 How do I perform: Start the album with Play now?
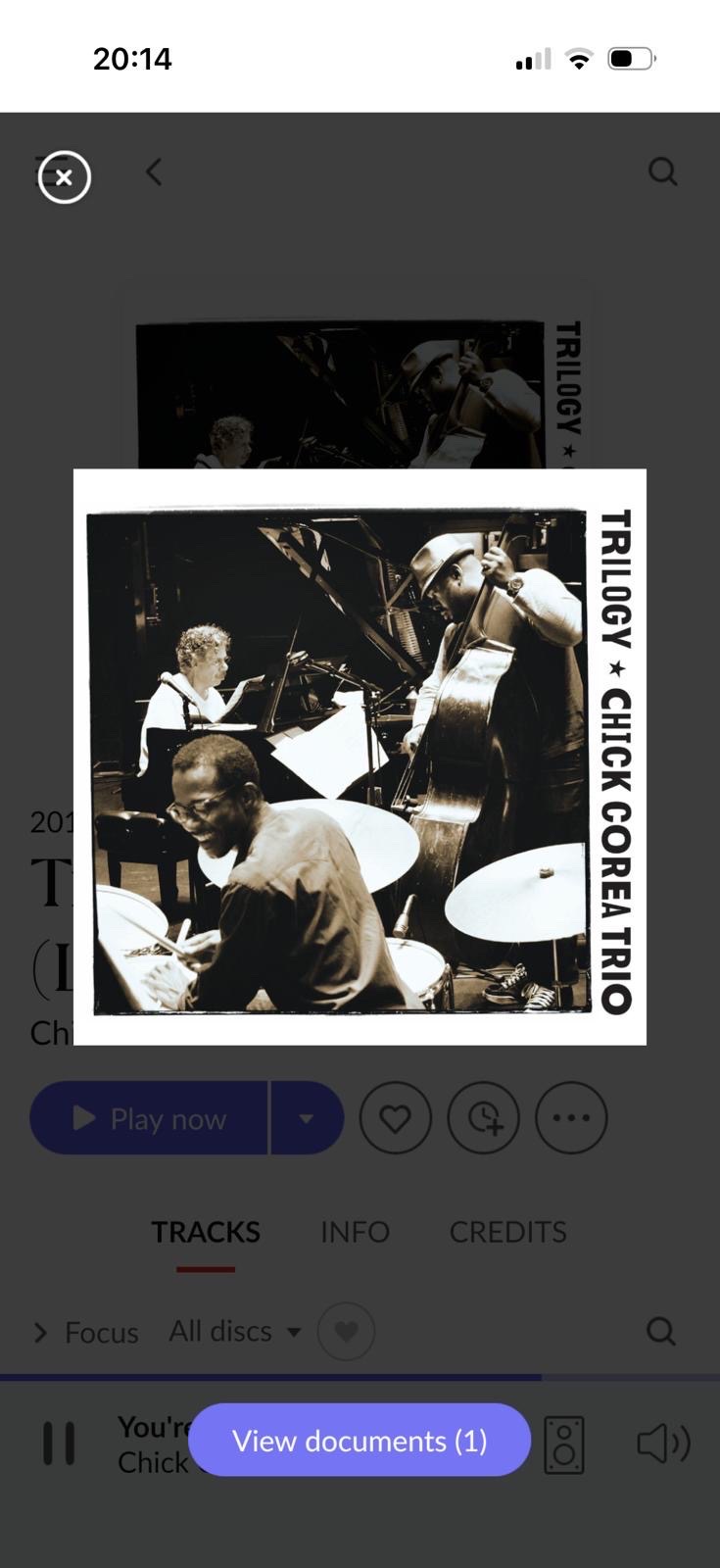pos(149,1118)
